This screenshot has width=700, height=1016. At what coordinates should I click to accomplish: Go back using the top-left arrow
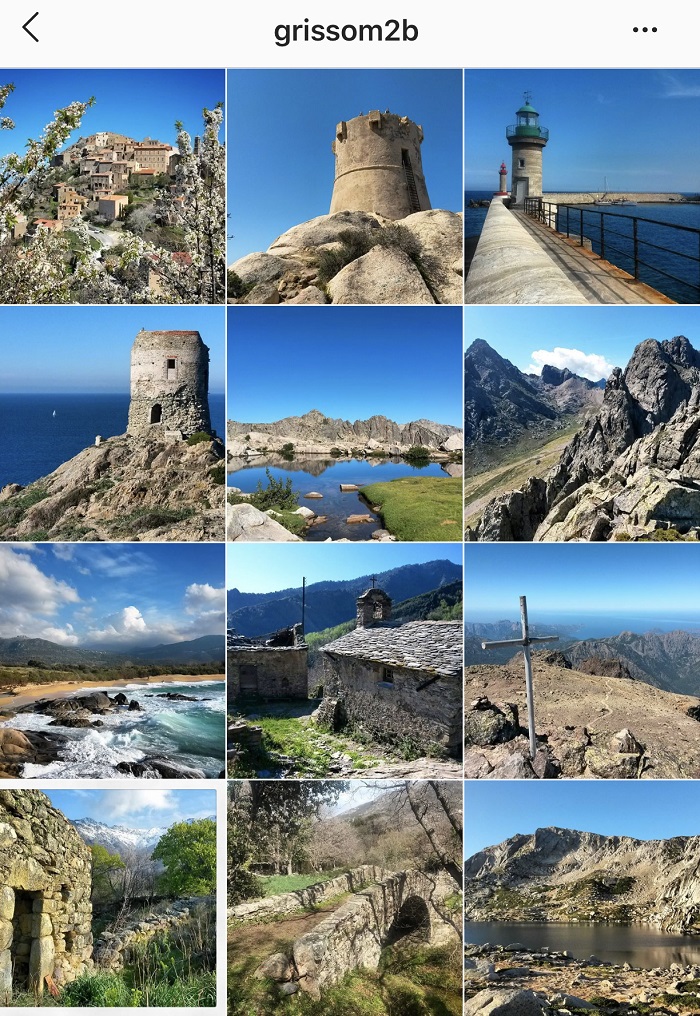(x=31, y=28)
